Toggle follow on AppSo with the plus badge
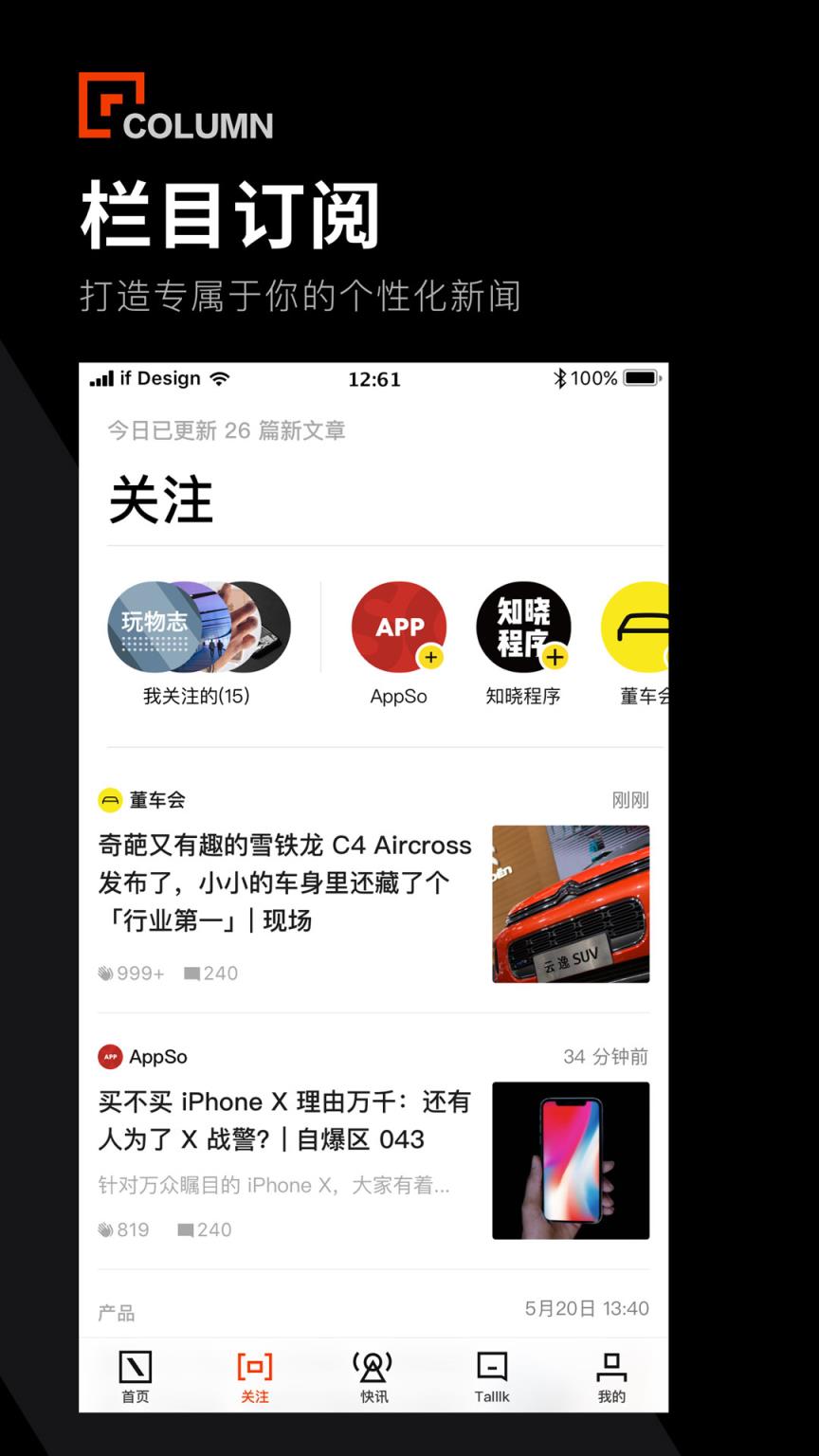Screen dimensions: 819x1456 [431, 656]
